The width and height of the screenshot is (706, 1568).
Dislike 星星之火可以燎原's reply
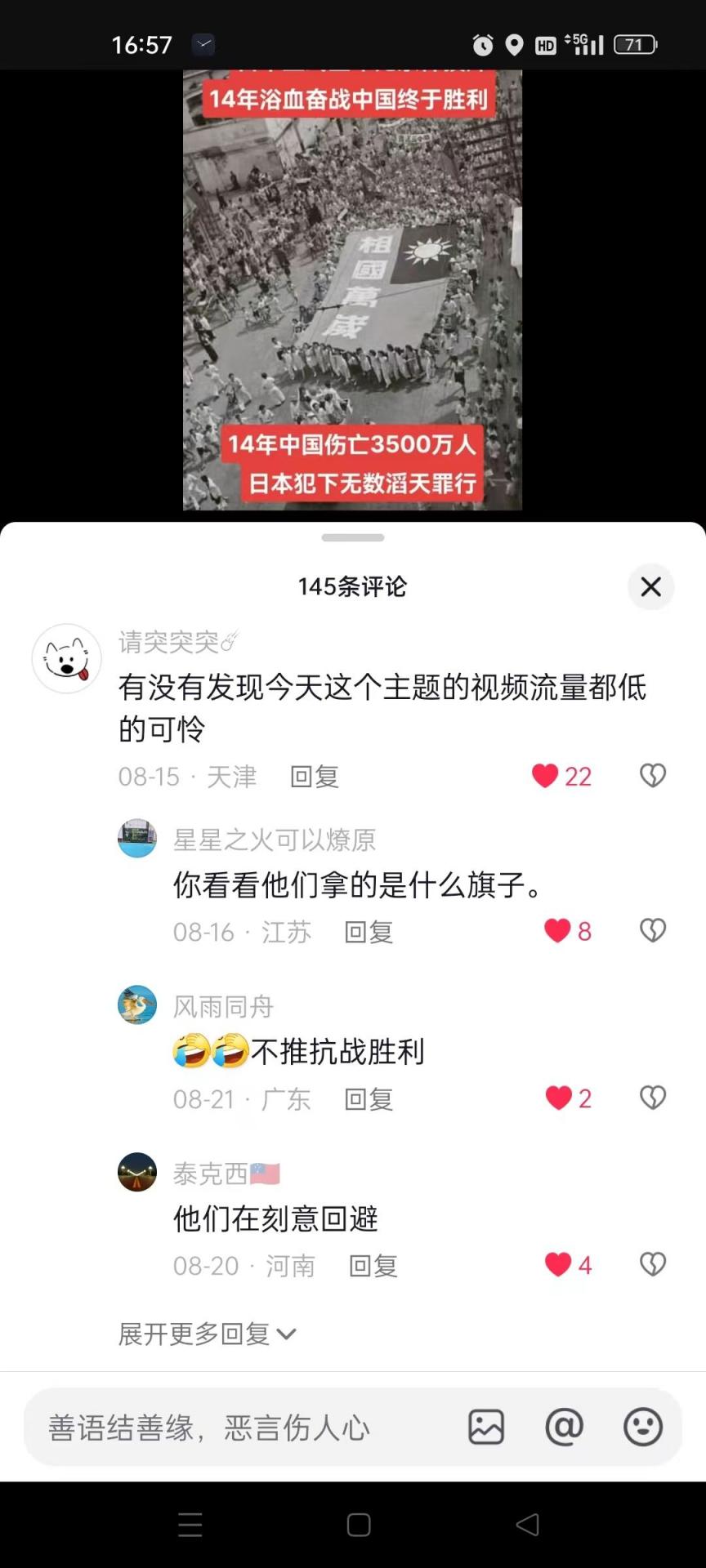click(x=652, y=931)
